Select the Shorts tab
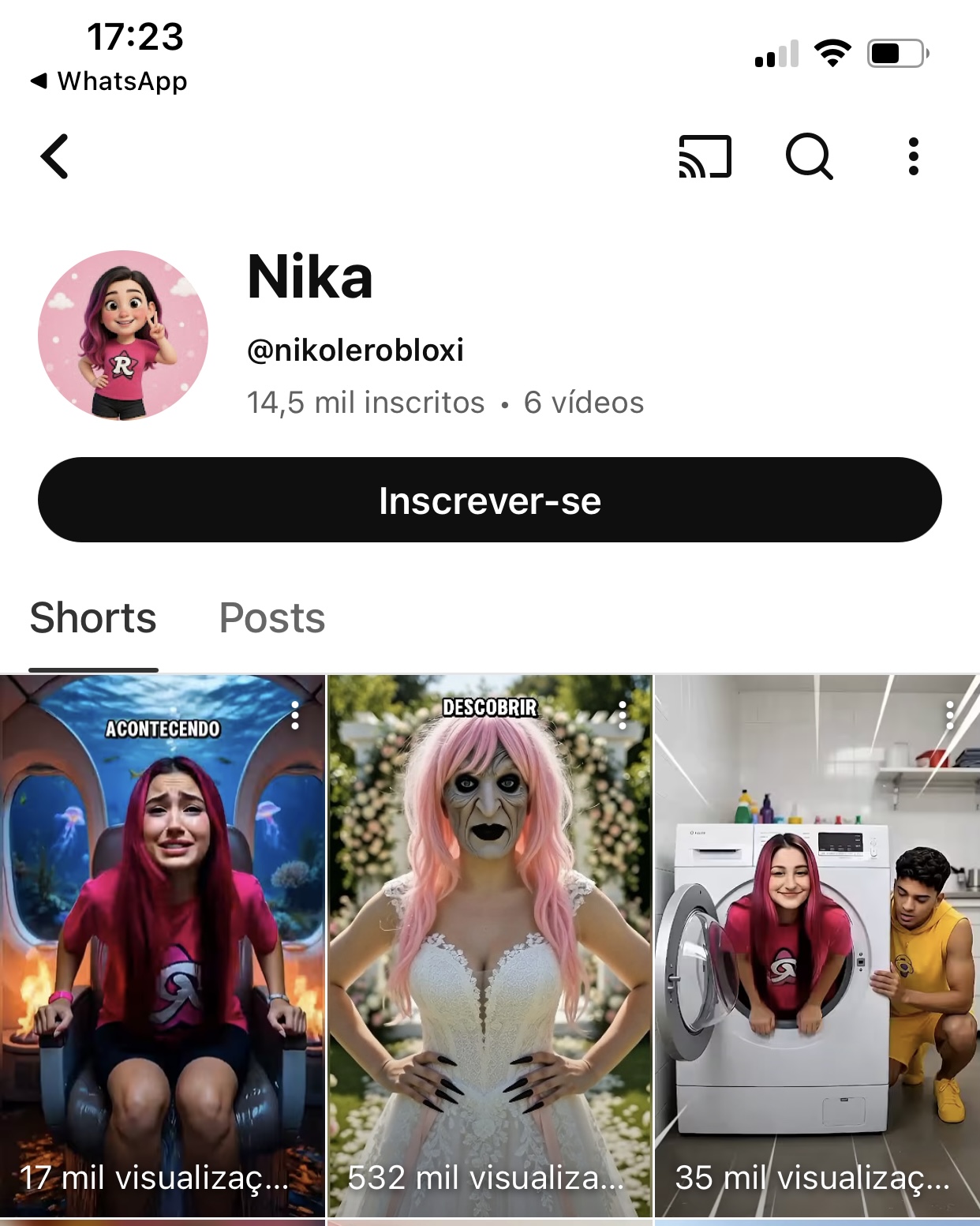Viewport: 980px width, 1226px height. [x=93, y=617]
